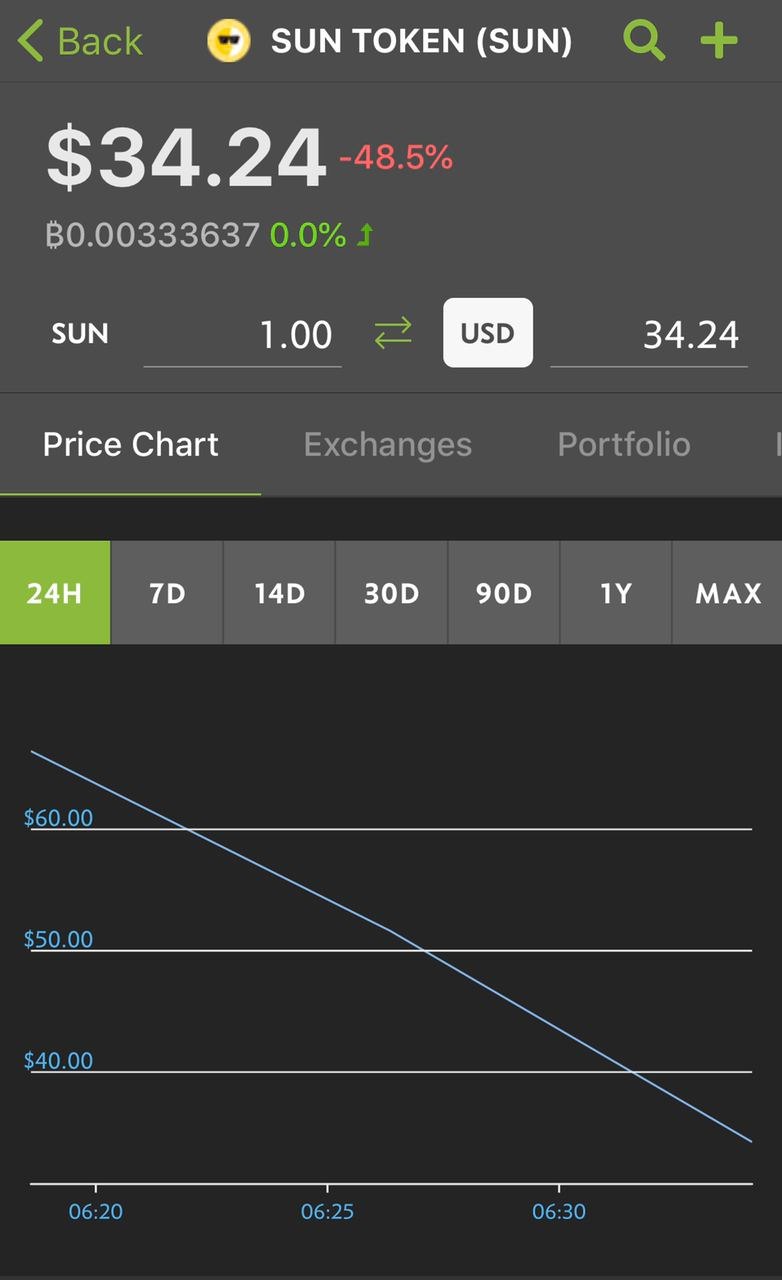Go back to the previous screen
This screenshot has height=1280, width=782.
point(80,41)
